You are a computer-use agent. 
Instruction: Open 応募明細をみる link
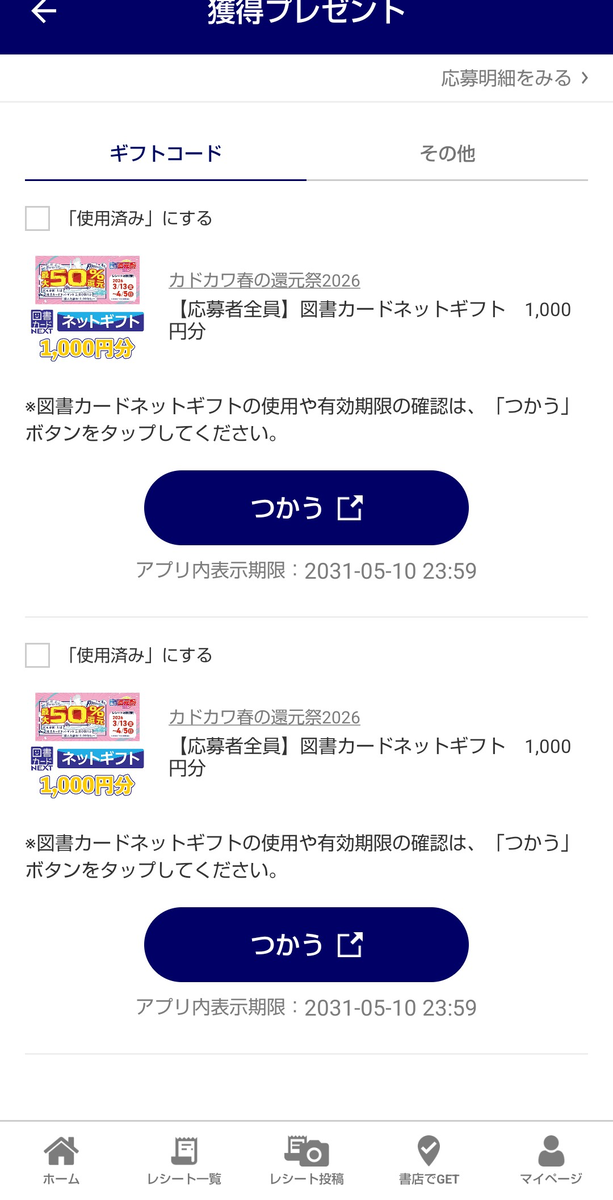[x=514, y=78]
